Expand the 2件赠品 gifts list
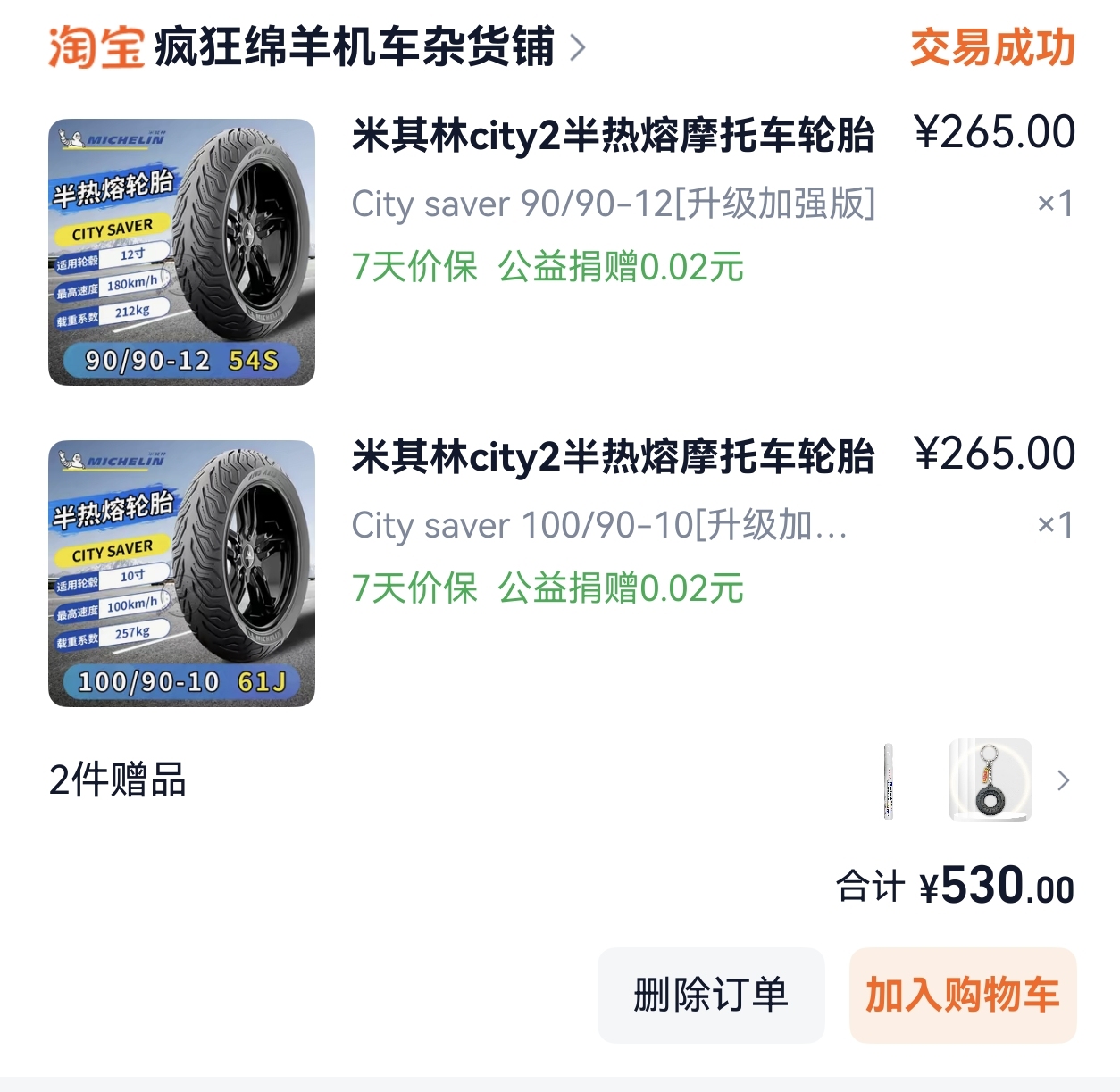Screen dimensions: 1120x1092 click(x=1062, y=780)
